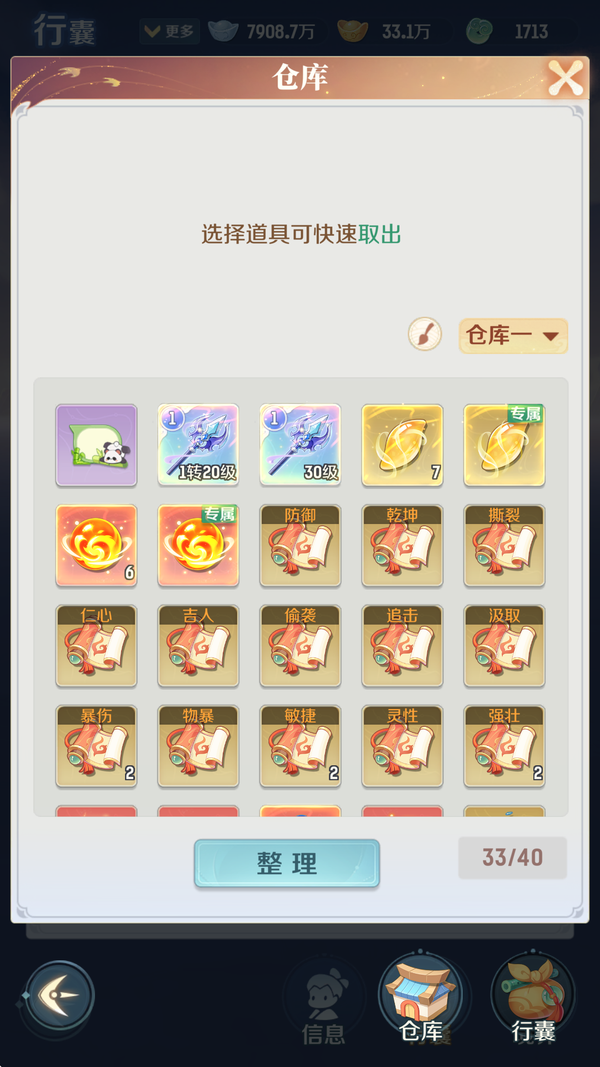
Task: Close the 仓库 warehouse window
Action: coord(565,78)
